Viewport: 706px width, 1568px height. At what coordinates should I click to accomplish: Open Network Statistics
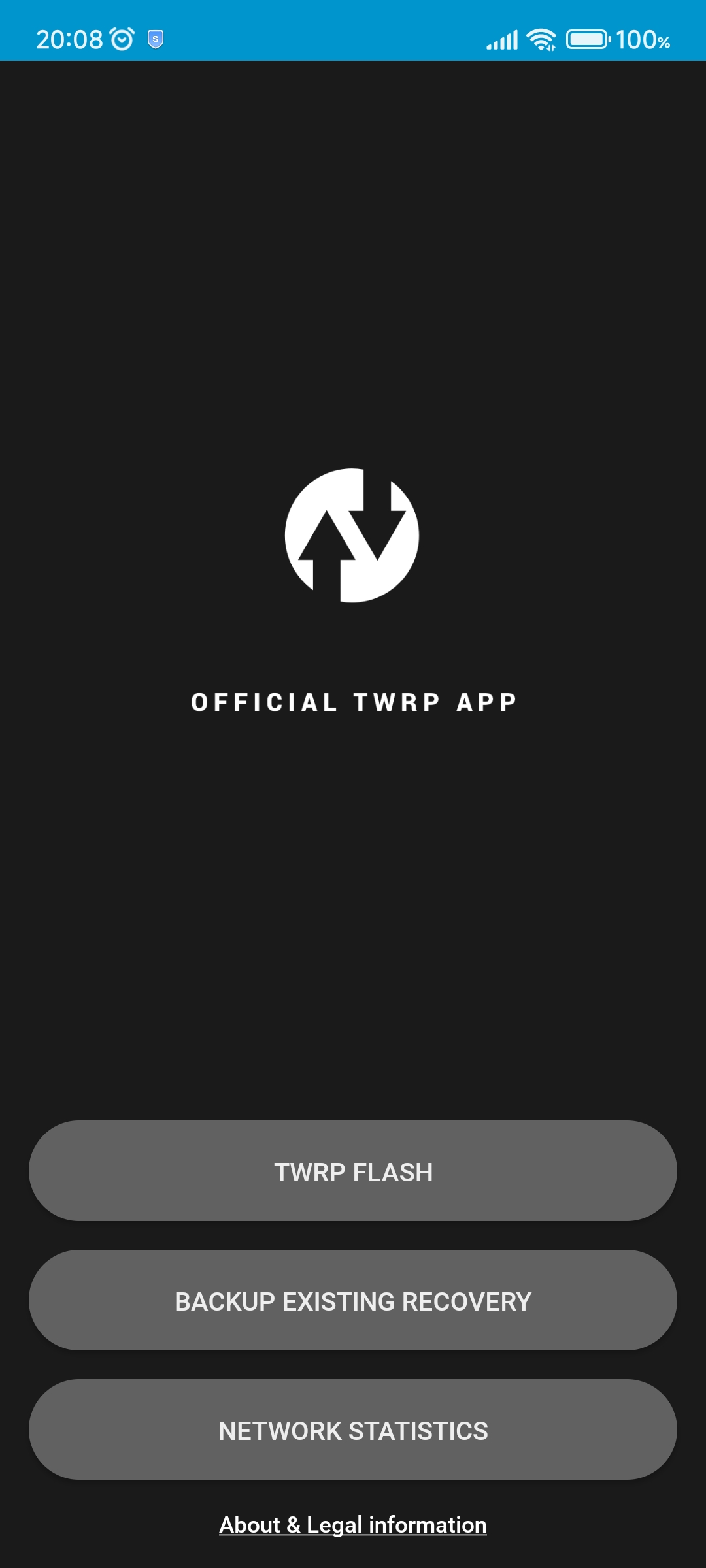coord(353,1429)
